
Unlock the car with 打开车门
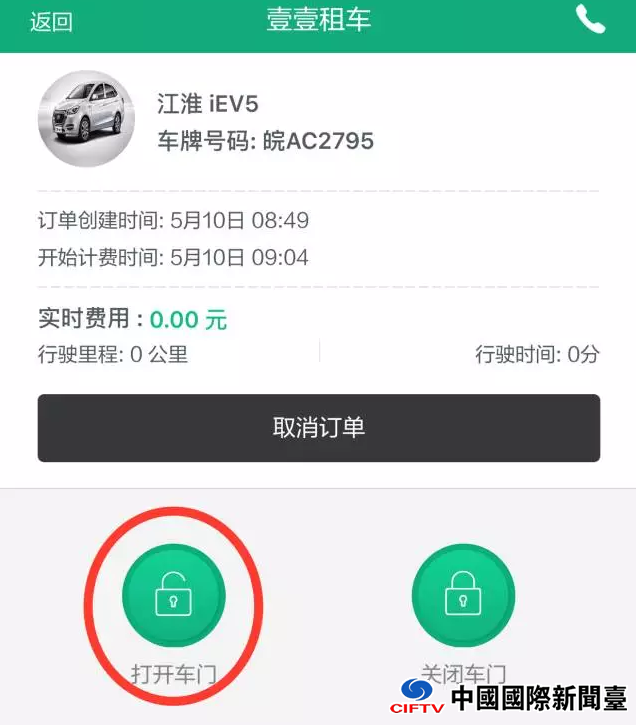click(x=173, y=597)
